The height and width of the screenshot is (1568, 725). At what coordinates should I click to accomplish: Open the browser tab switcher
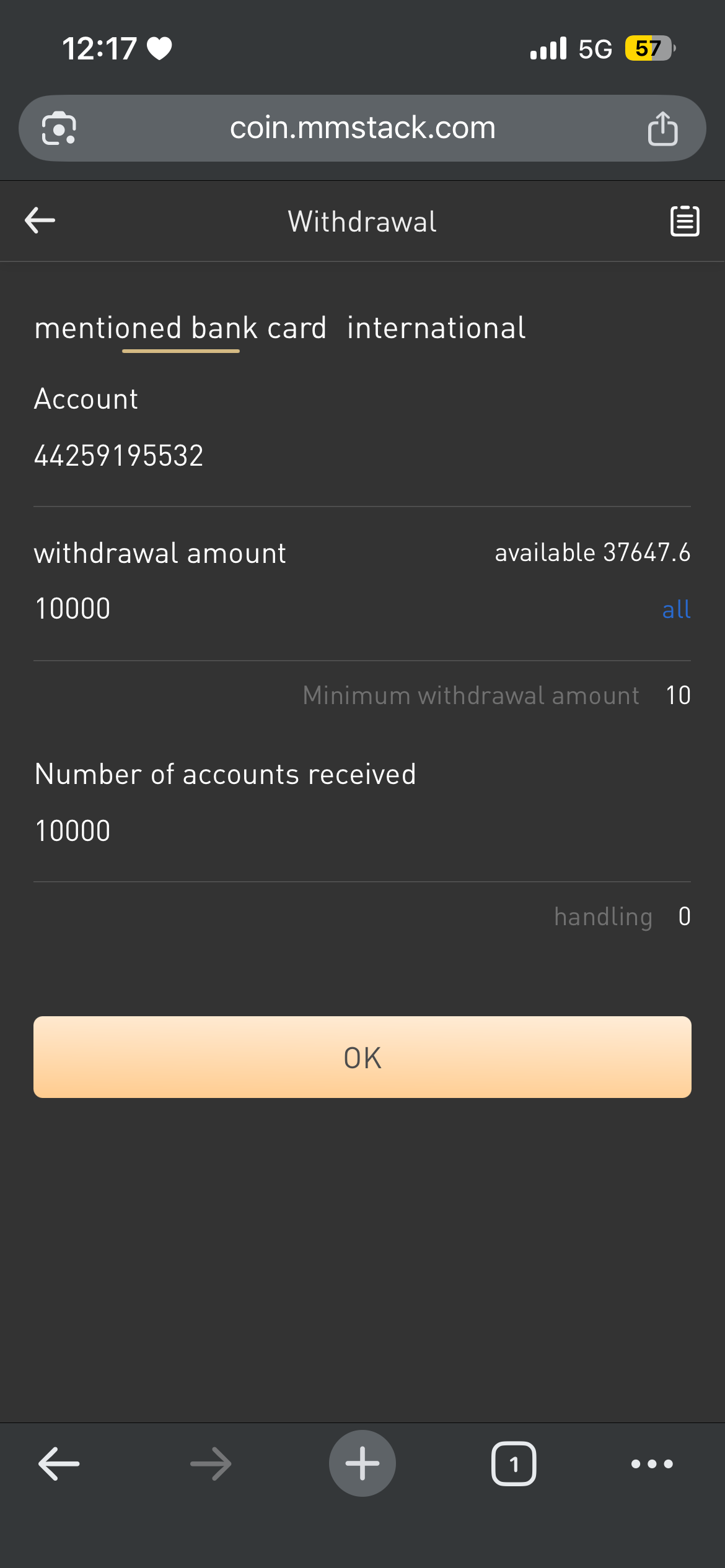[514, 1464]
